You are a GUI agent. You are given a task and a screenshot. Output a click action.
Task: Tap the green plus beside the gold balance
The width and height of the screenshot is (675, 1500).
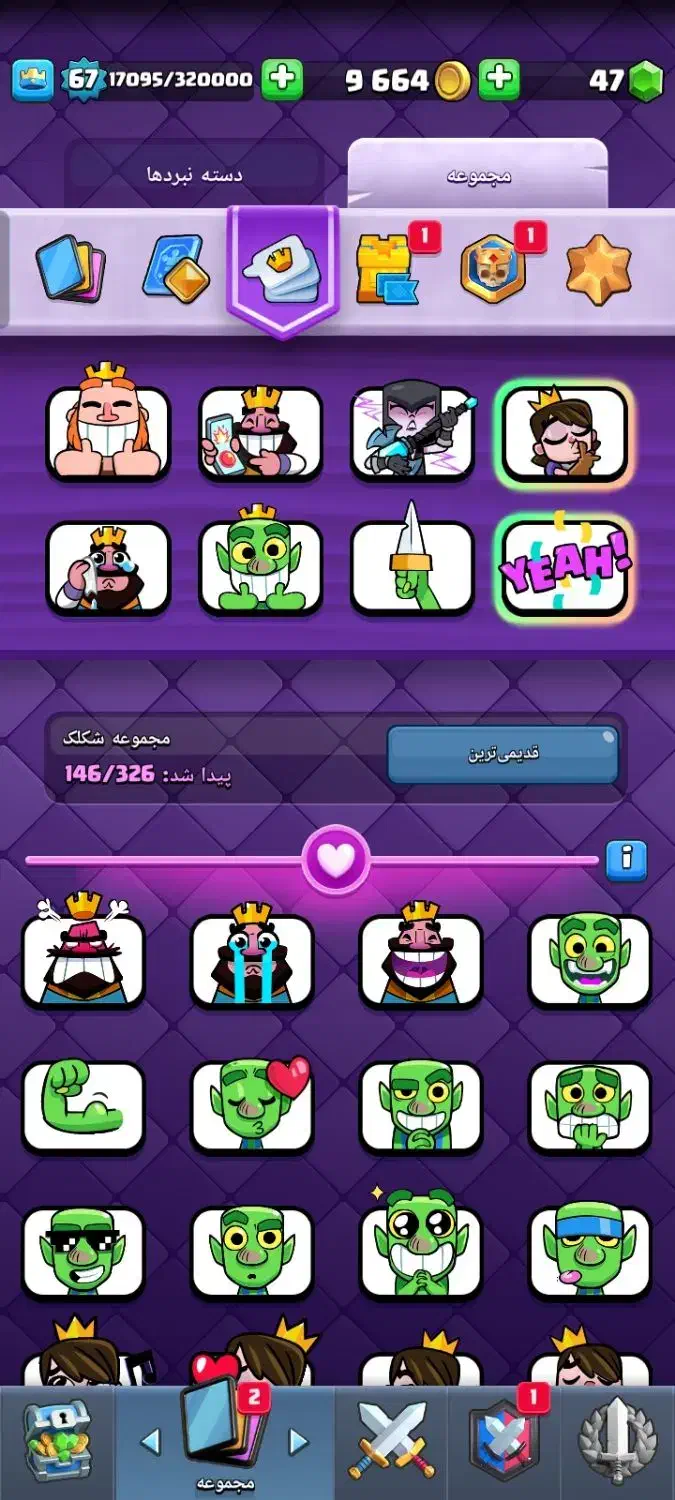point(498,80)
